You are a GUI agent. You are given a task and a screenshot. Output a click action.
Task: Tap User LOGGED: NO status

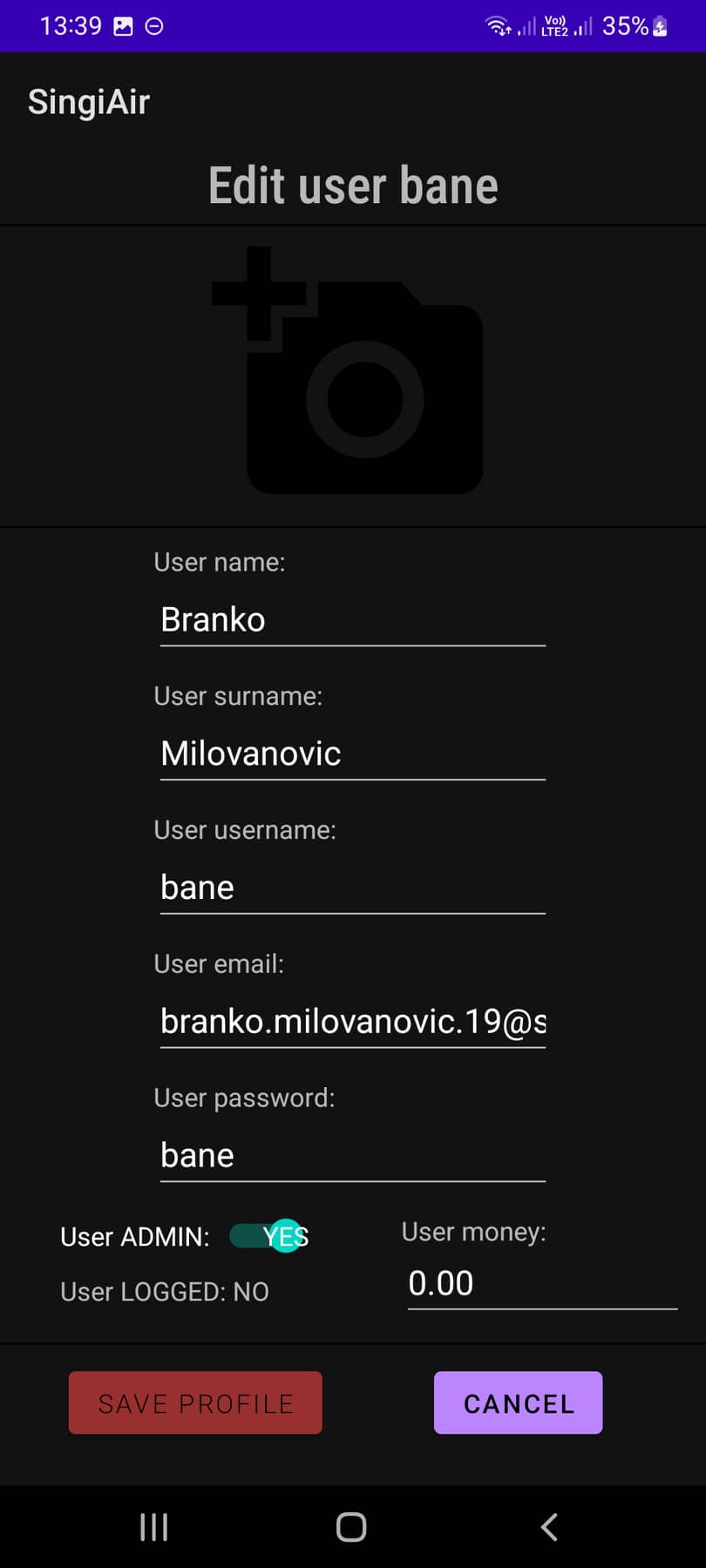click(x=165, y=1292)
